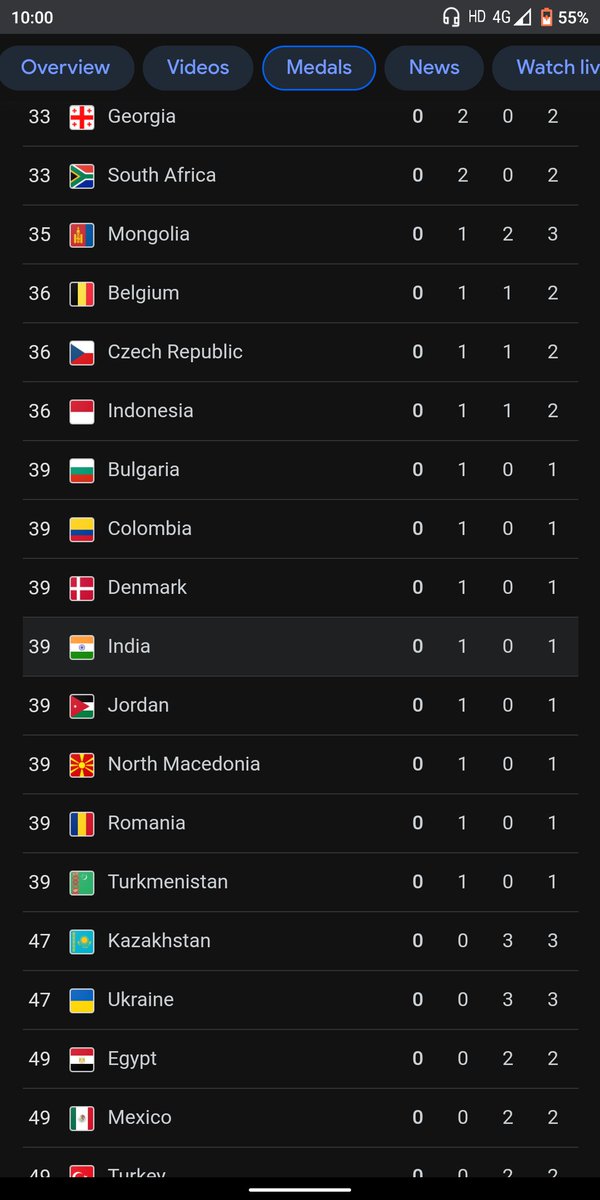
Task: Select the Kazakhstan row
Action: click(x=300, y=941)
